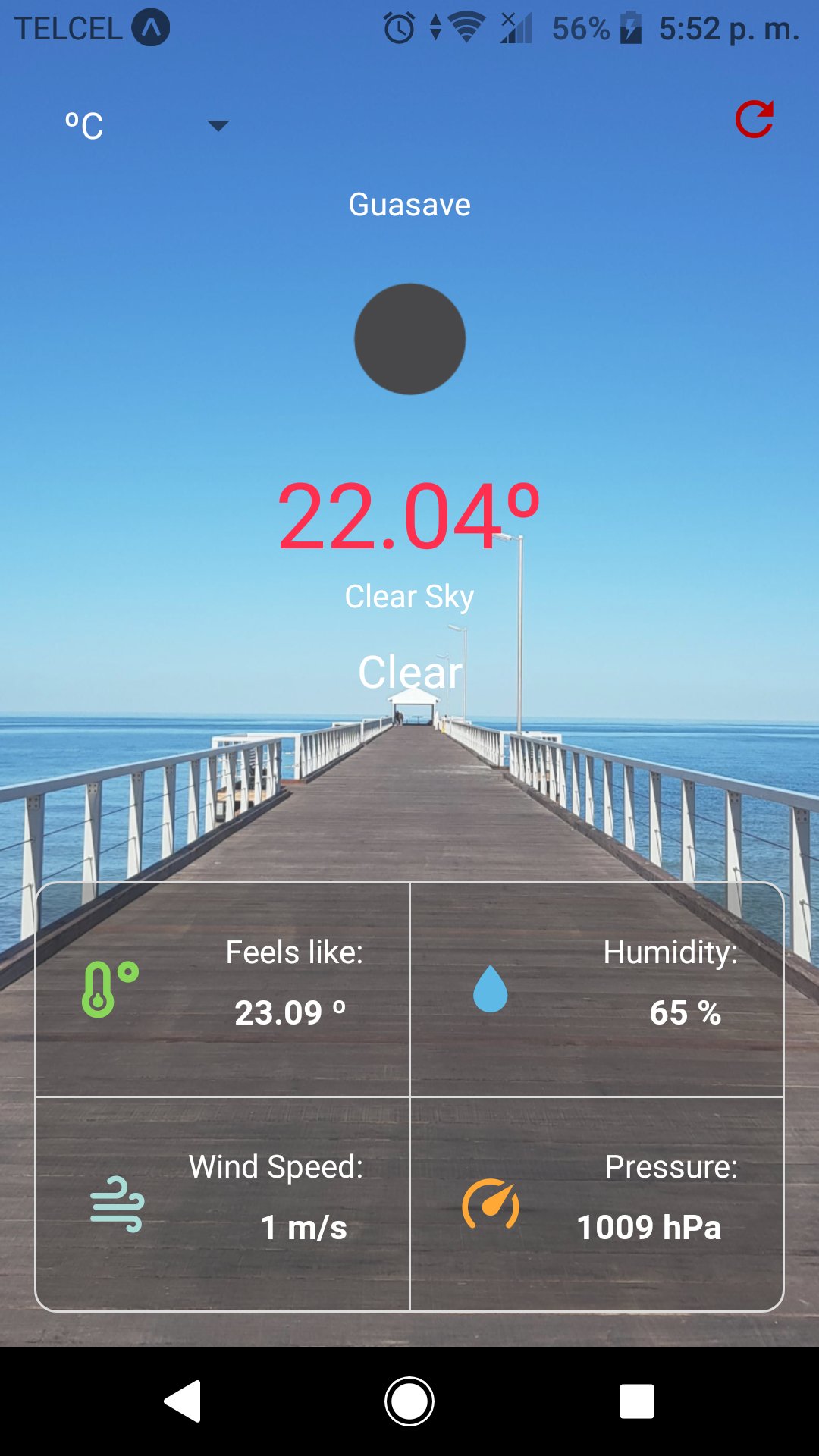Refresh the weather with the red reload icon
The height and width of the screenshot is (1456, 819).
(x=754, y=120)
